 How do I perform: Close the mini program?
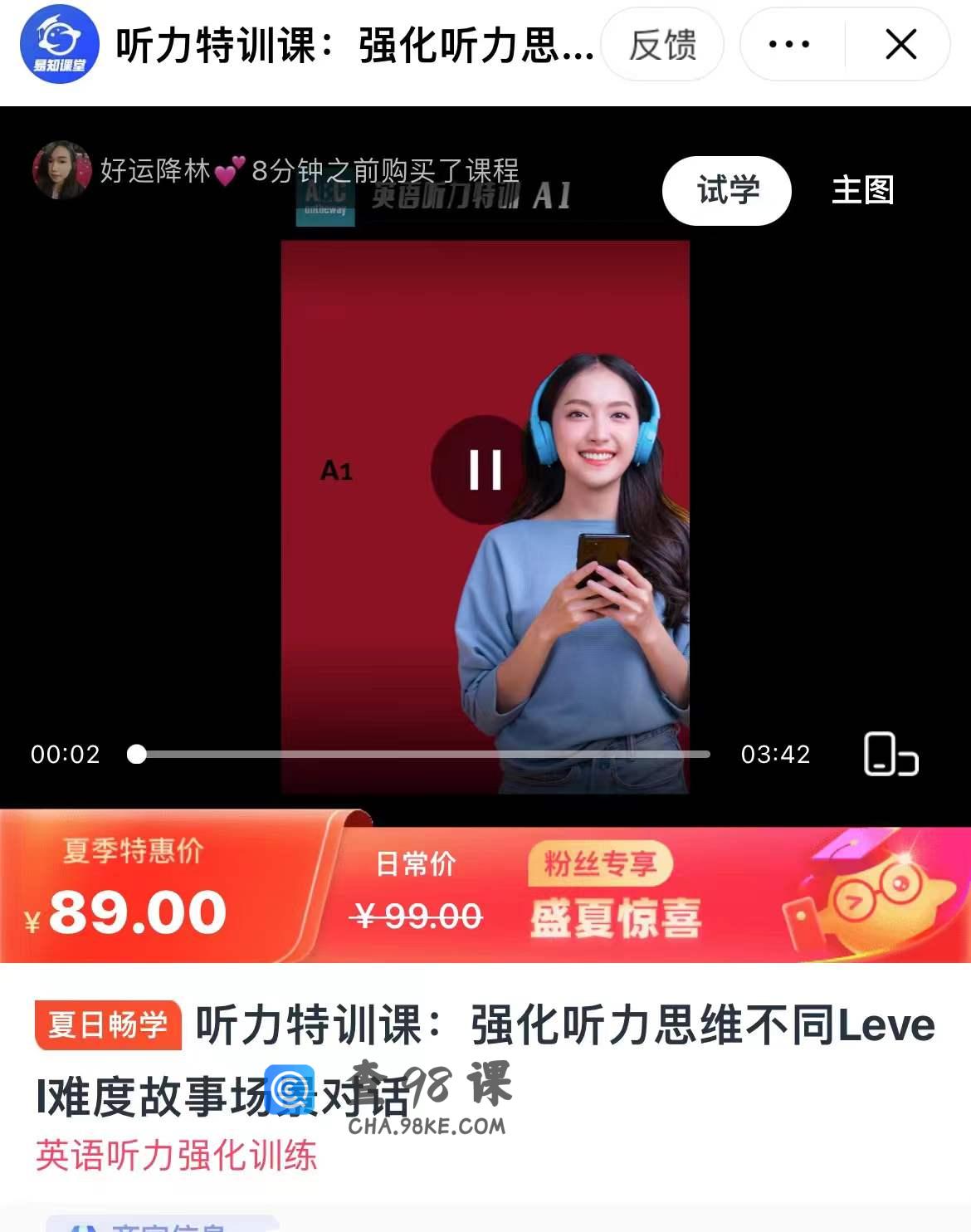pos(900,45)
